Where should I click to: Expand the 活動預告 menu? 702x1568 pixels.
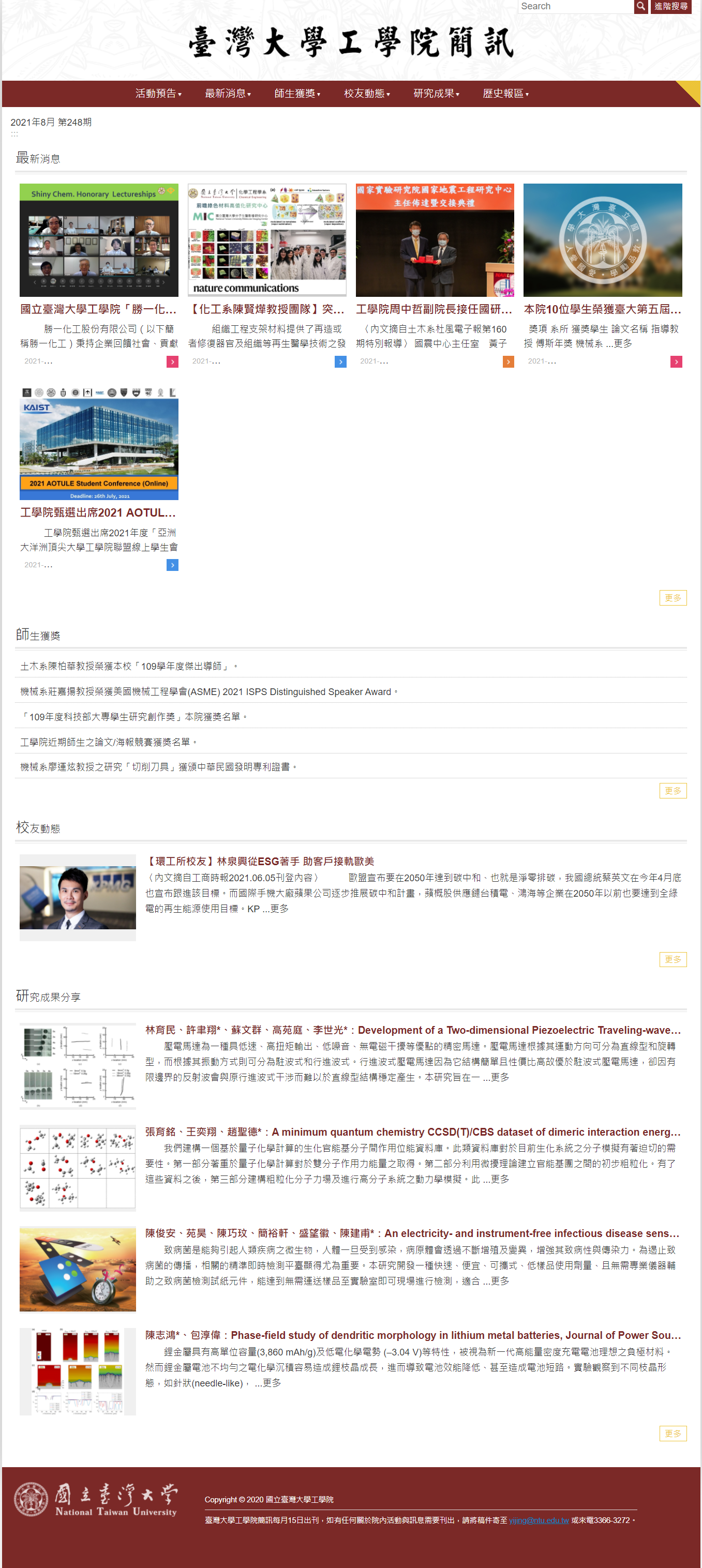[158, 93]
